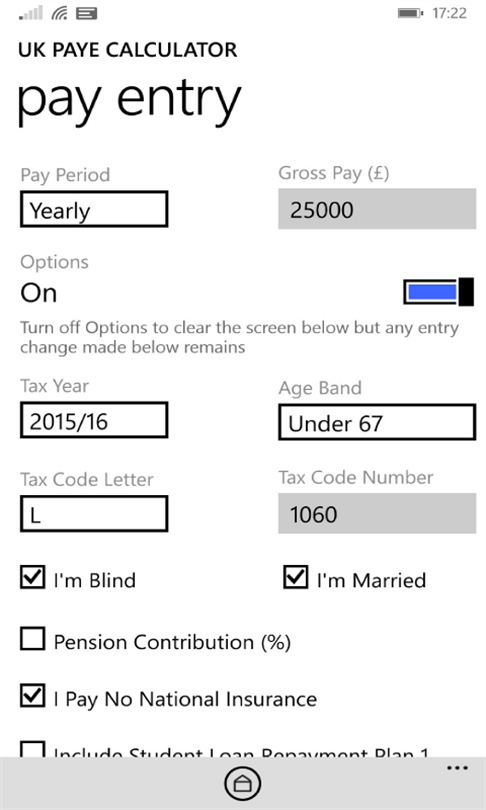This screenshot has height=810, width=486.
Task: Open the Pay Period dropdown showing Yearly
Action: coord(94,209)
